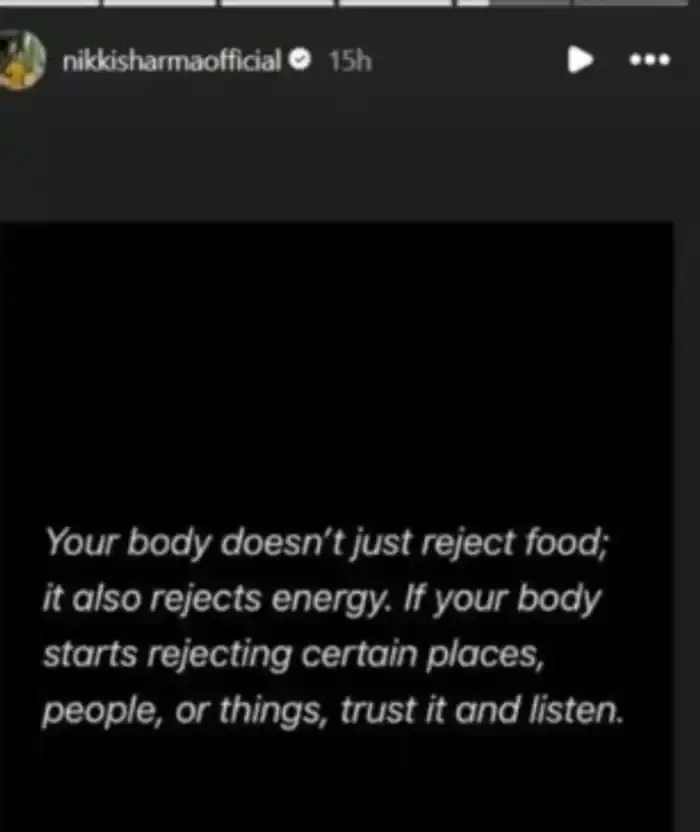Image resolution: width=700 pixels, height=832 pixels.
Task: Resume story playback with the play button
Action: 579,61
